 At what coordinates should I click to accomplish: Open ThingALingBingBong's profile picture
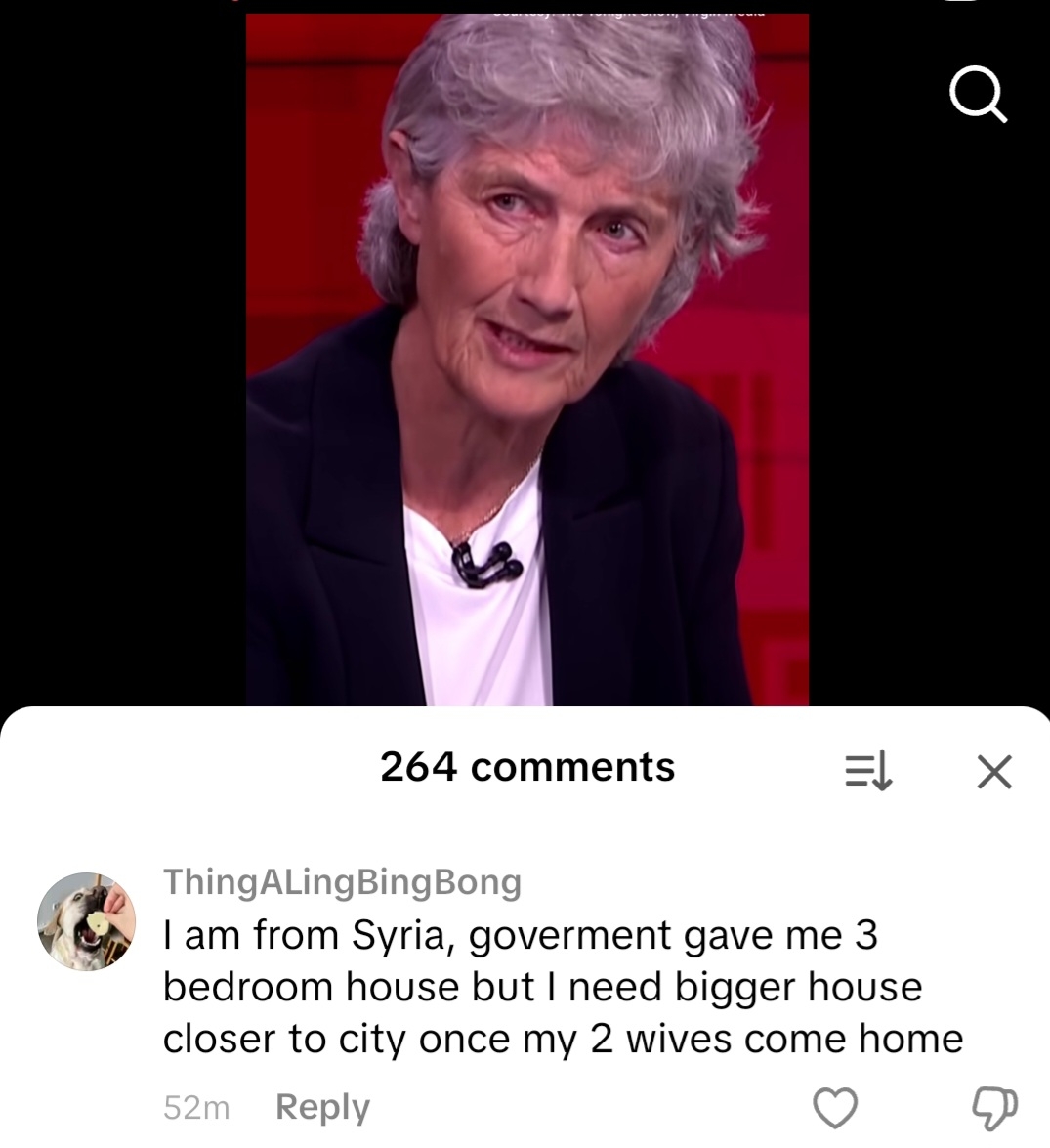pos(86,921)
